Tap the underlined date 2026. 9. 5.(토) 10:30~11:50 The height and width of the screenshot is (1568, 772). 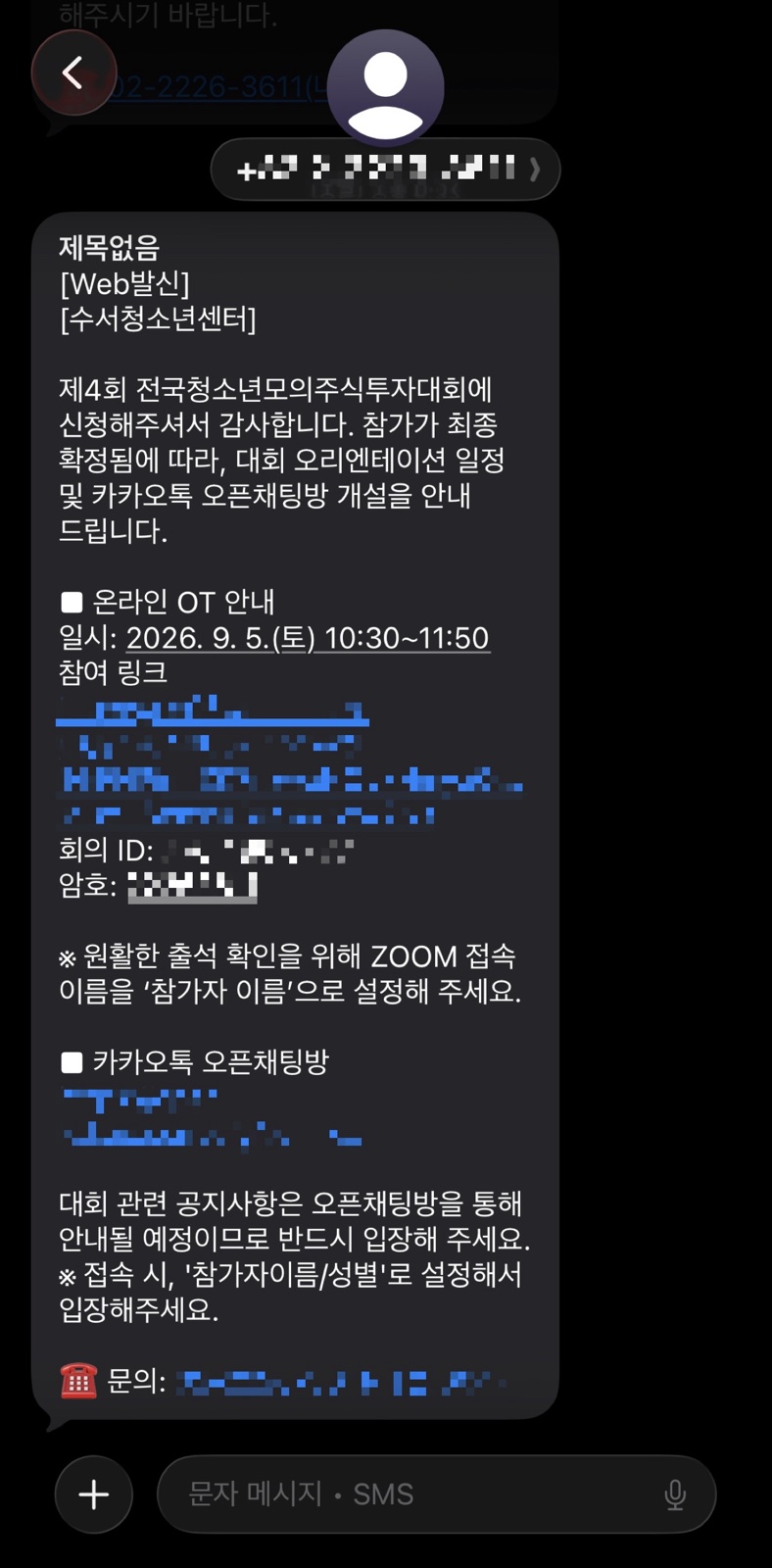pos(308,638)
